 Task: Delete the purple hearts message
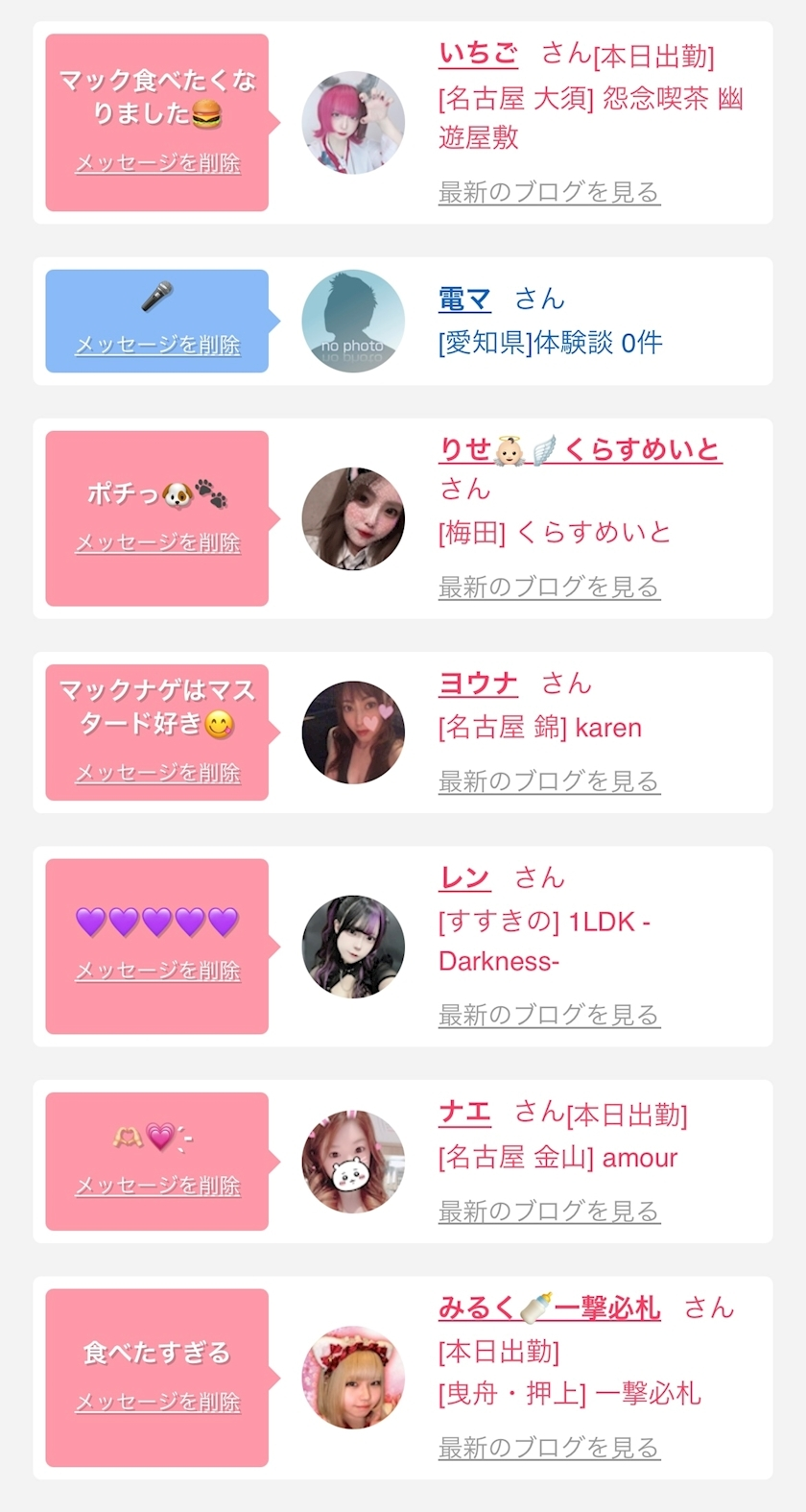(x=157, y=971)
